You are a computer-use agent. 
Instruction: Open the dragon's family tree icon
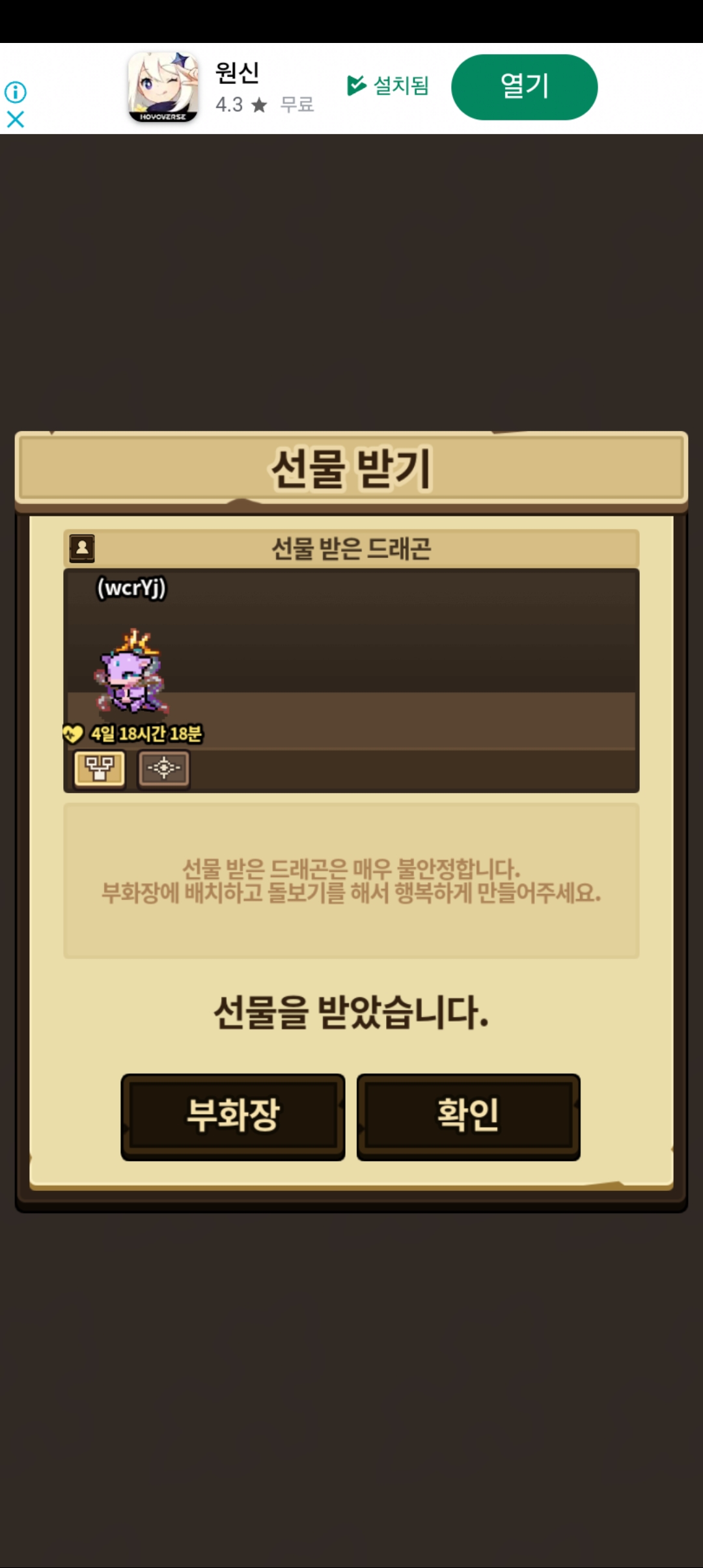click(100, 769)
